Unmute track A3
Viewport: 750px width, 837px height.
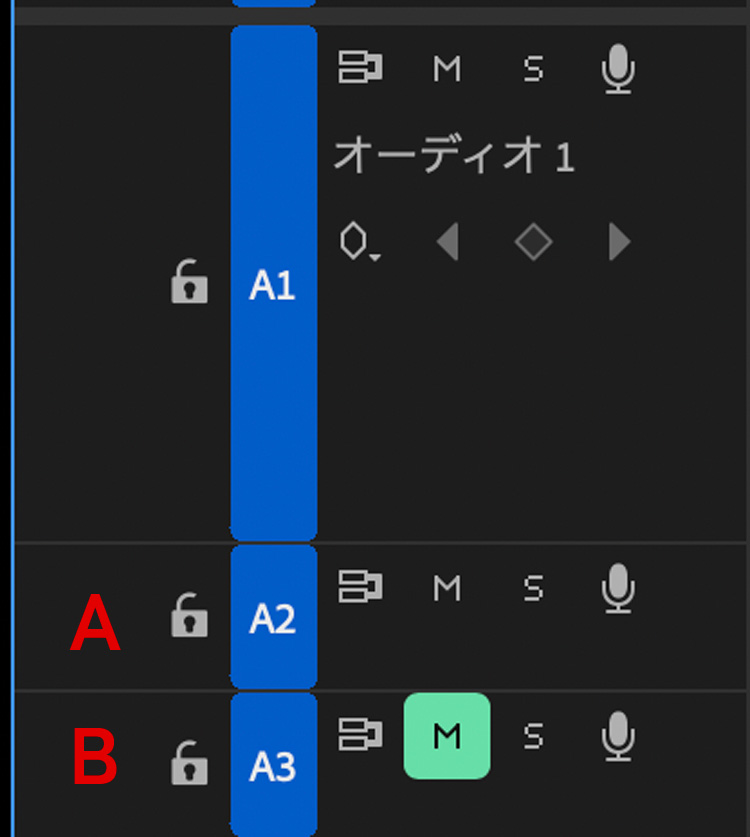pyautogui.click(x=447, y=736)
